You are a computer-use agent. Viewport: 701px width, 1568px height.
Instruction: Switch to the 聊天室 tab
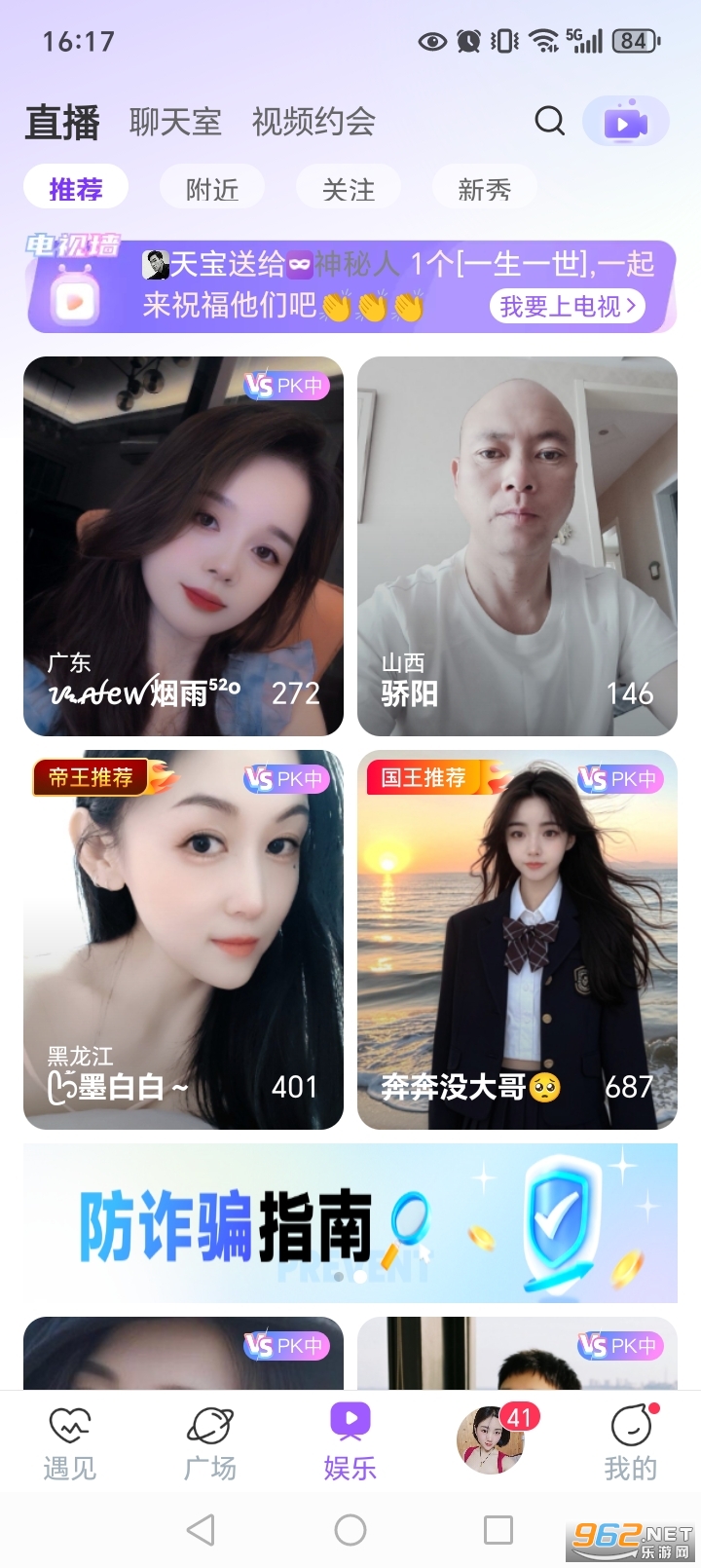[x=175, y=121]
